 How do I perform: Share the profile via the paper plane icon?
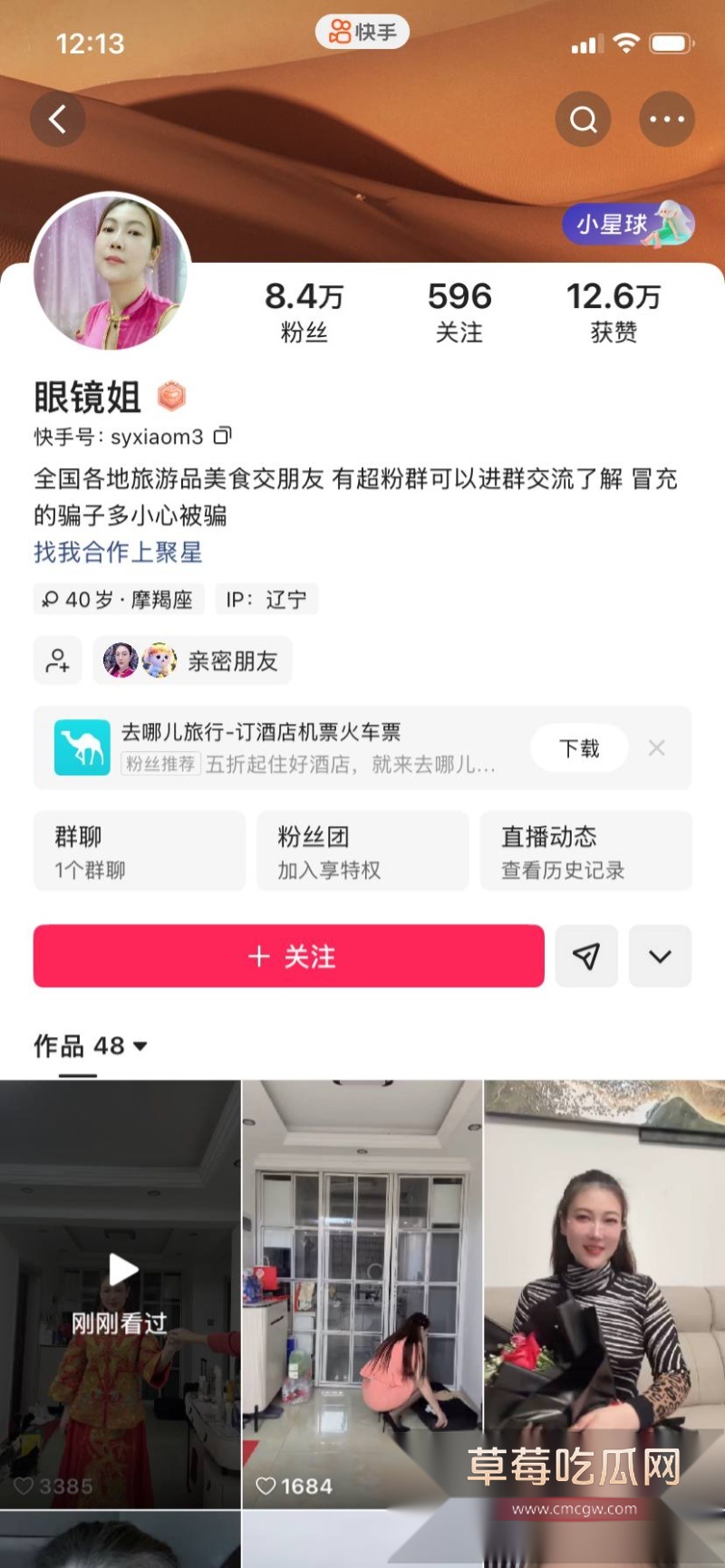(x=586, y=956)
